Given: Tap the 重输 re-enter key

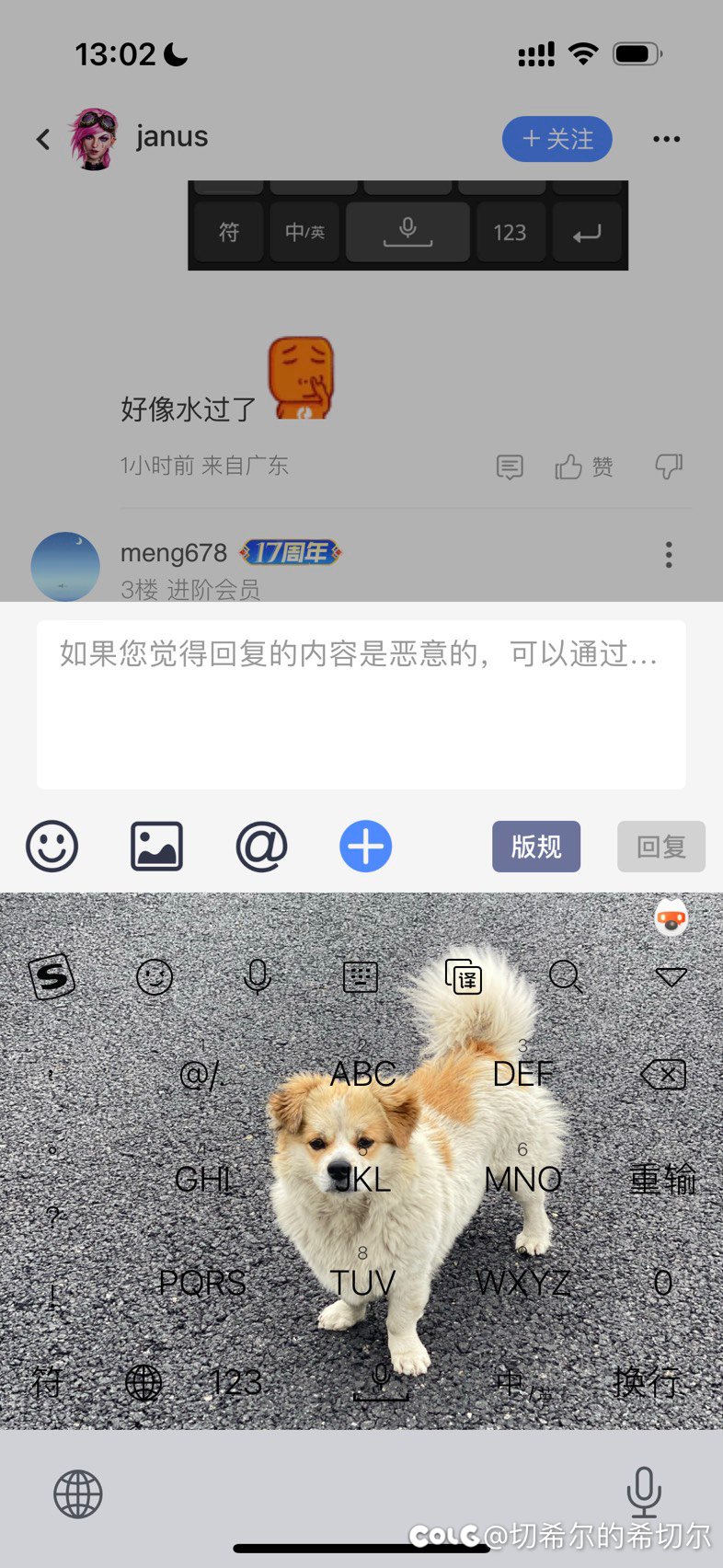Looking at the screenshot, I should (x=662, y=1179).
